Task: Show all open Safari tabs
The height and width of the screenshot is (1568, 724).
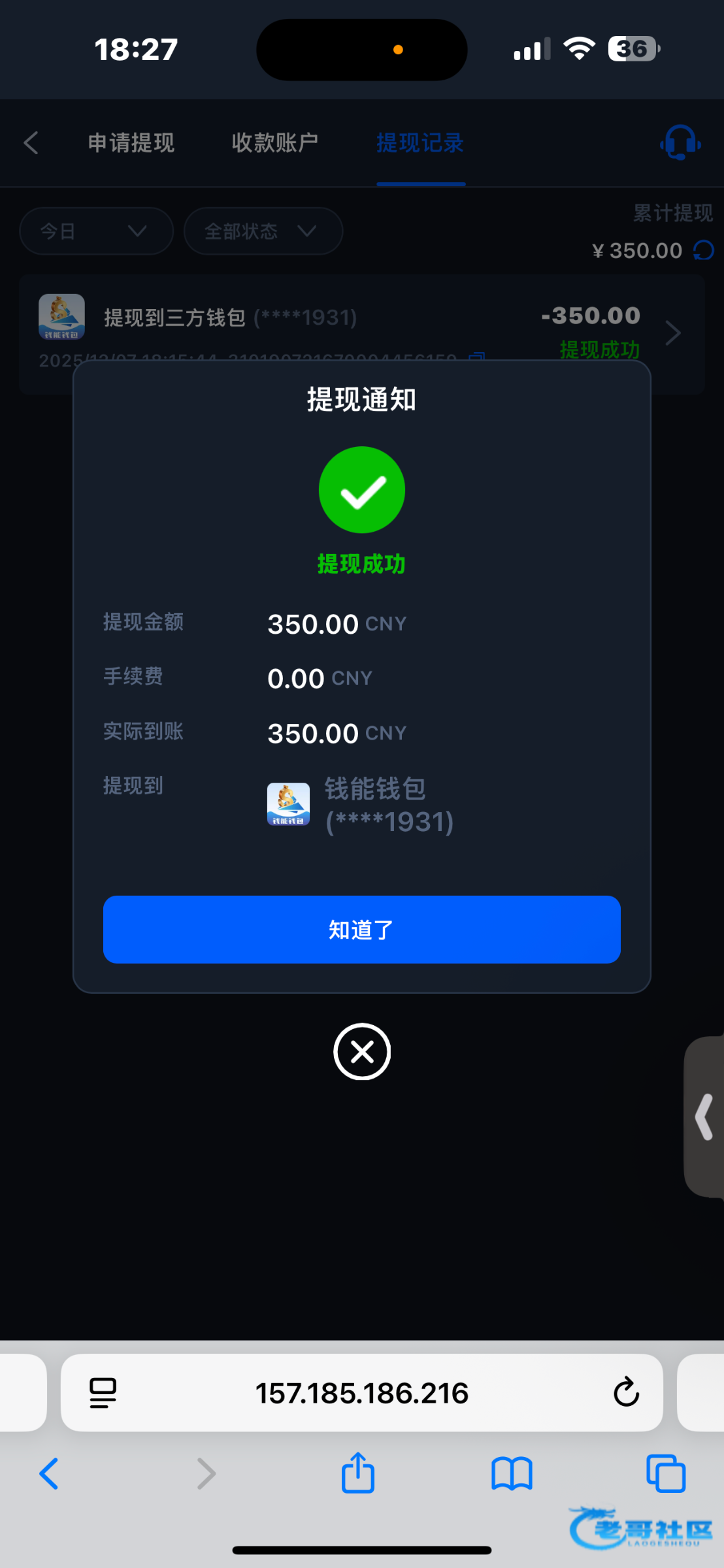Action: (x=665, y=1473)
